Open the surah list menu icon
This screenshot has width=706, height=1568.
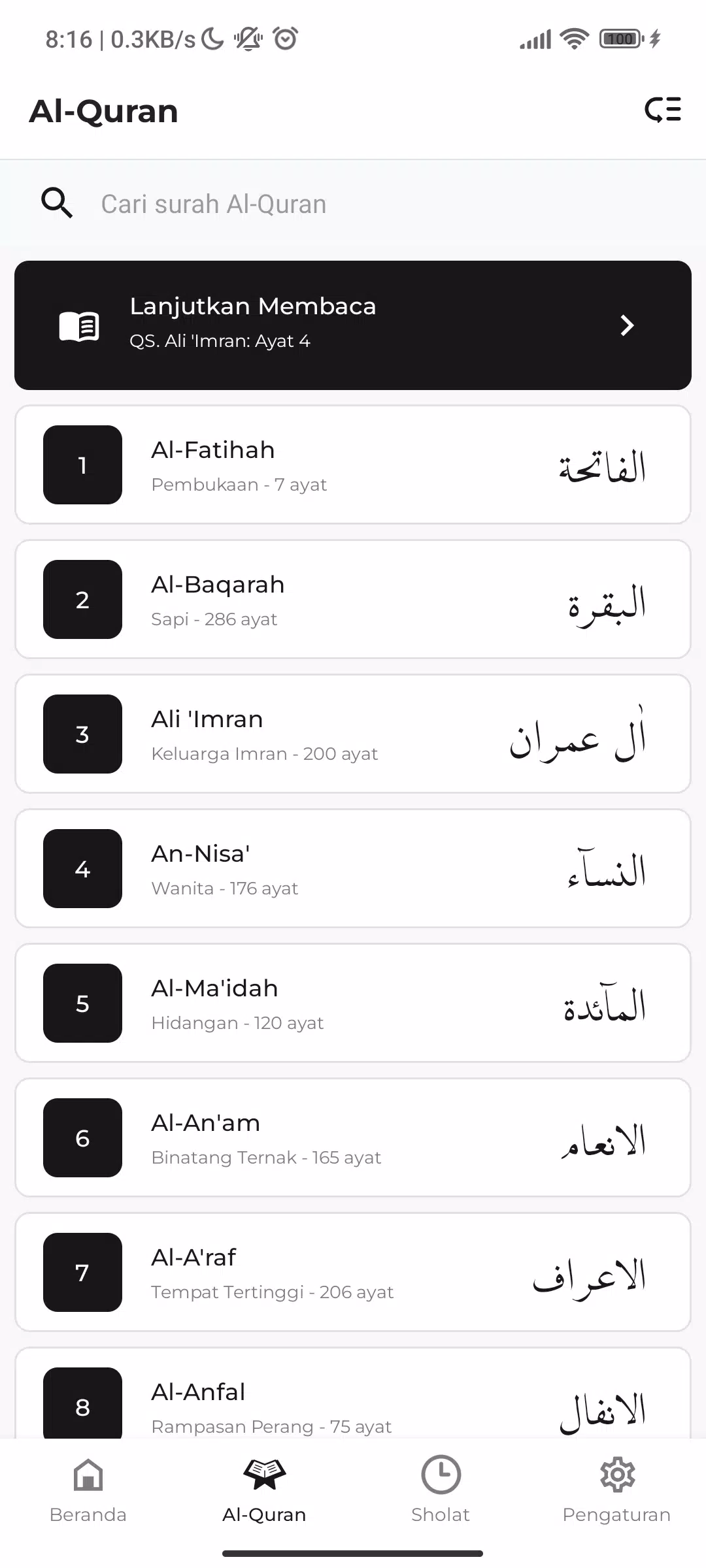tap(662, 110)
